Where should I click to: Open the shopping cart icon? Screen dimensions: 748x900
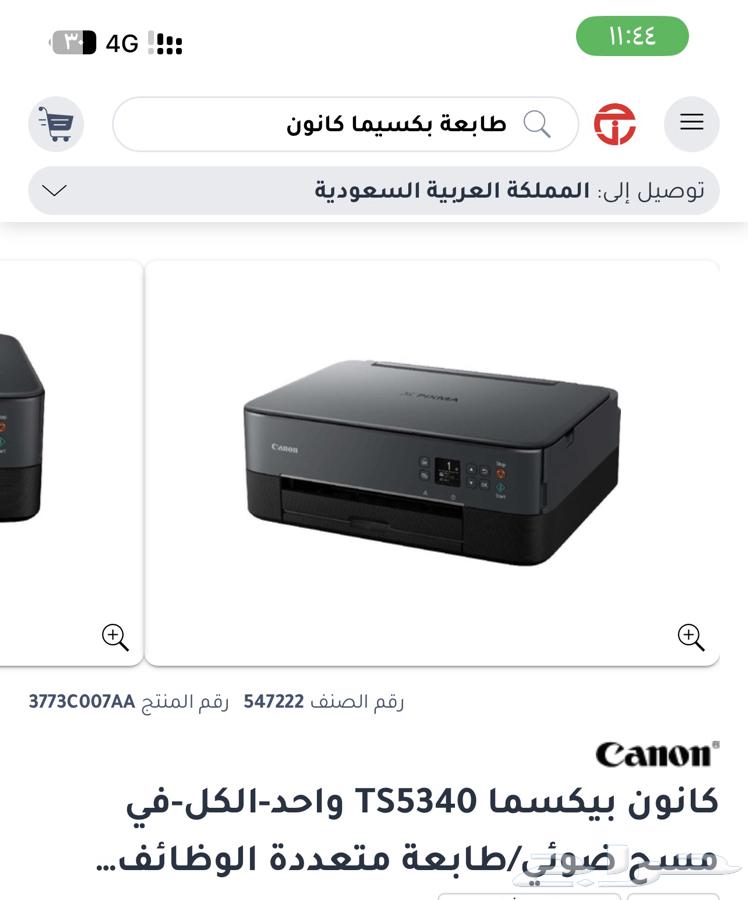57,124
